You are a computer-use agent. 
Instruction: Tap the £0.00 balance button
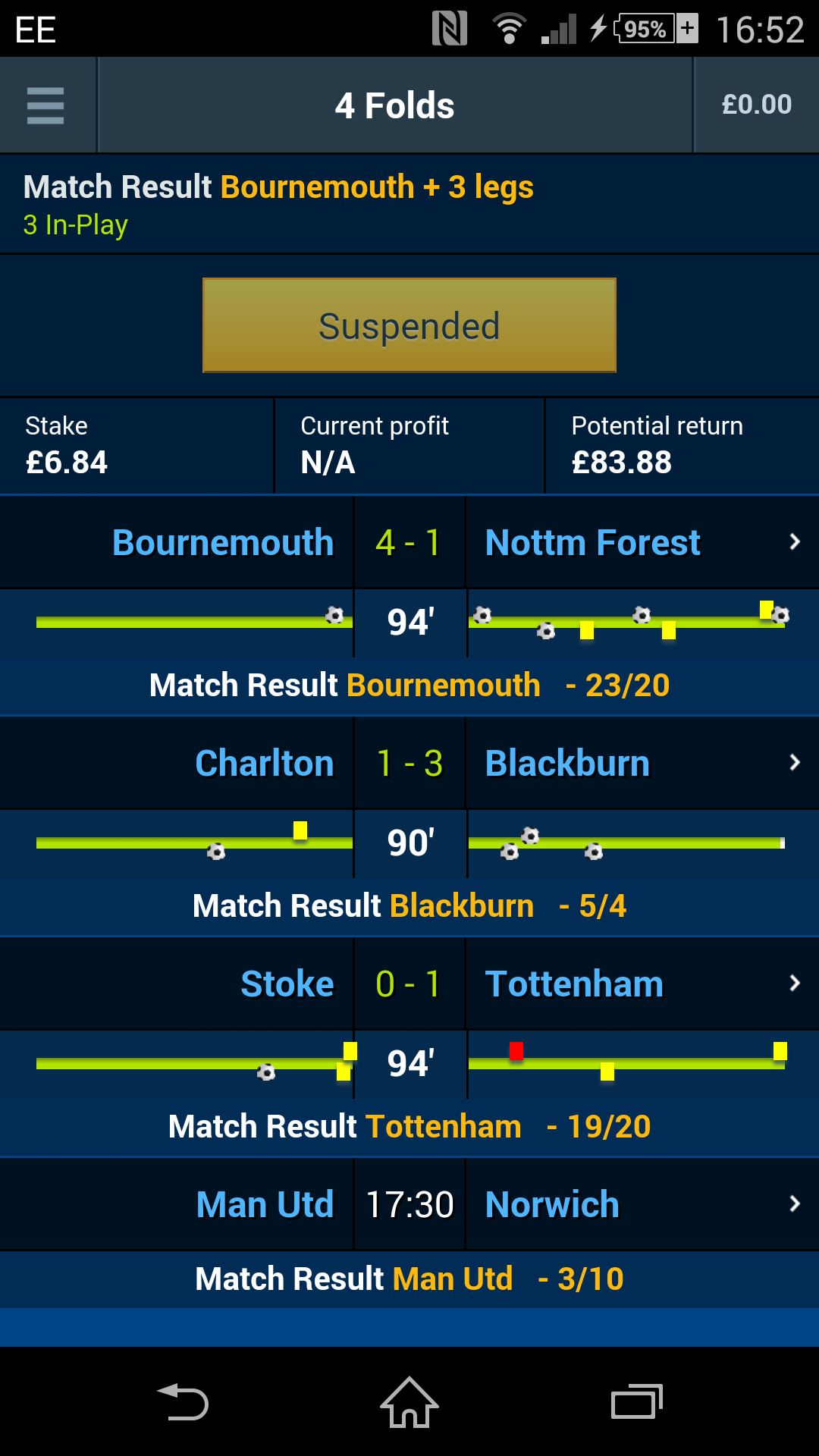tap(756, 105)
